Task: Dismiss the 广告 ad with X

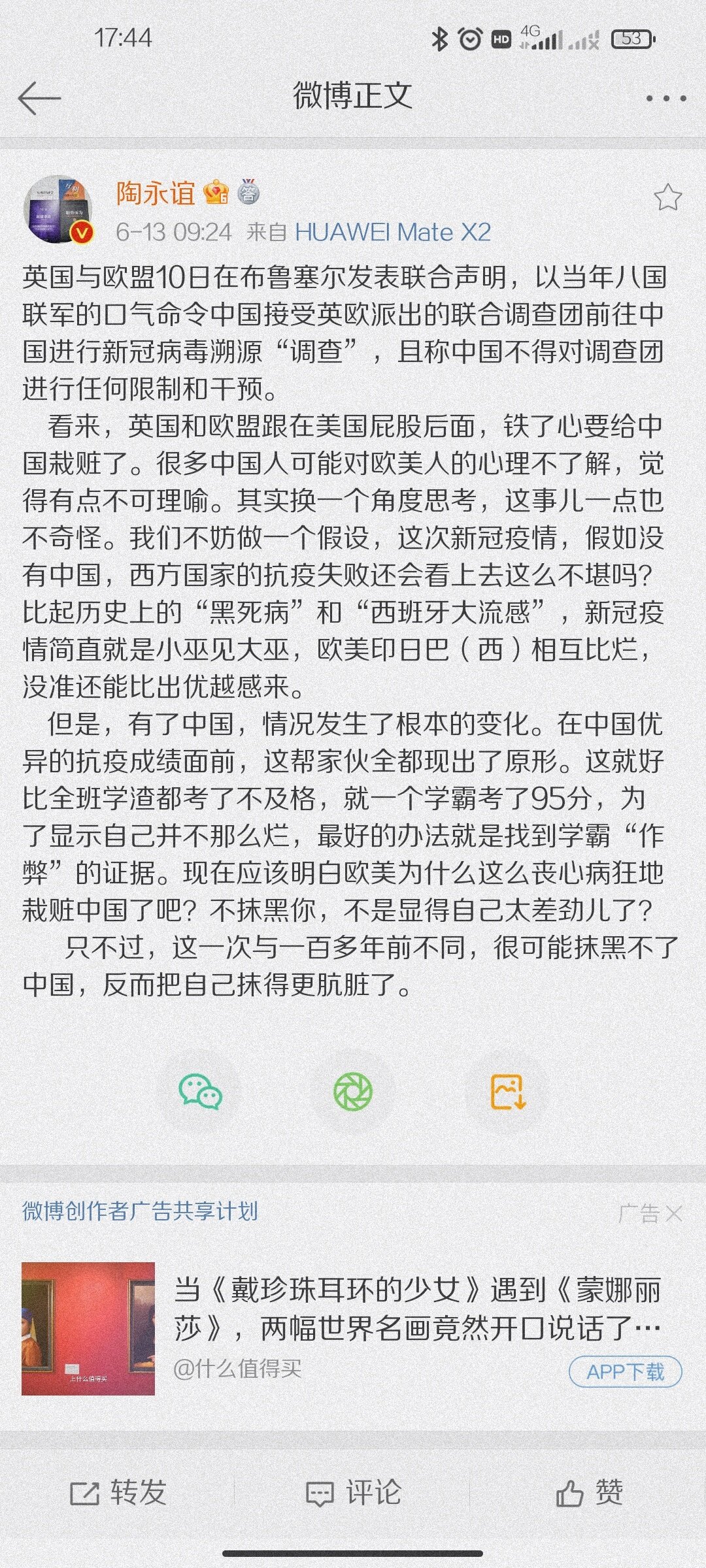Action: point(673,1214)
